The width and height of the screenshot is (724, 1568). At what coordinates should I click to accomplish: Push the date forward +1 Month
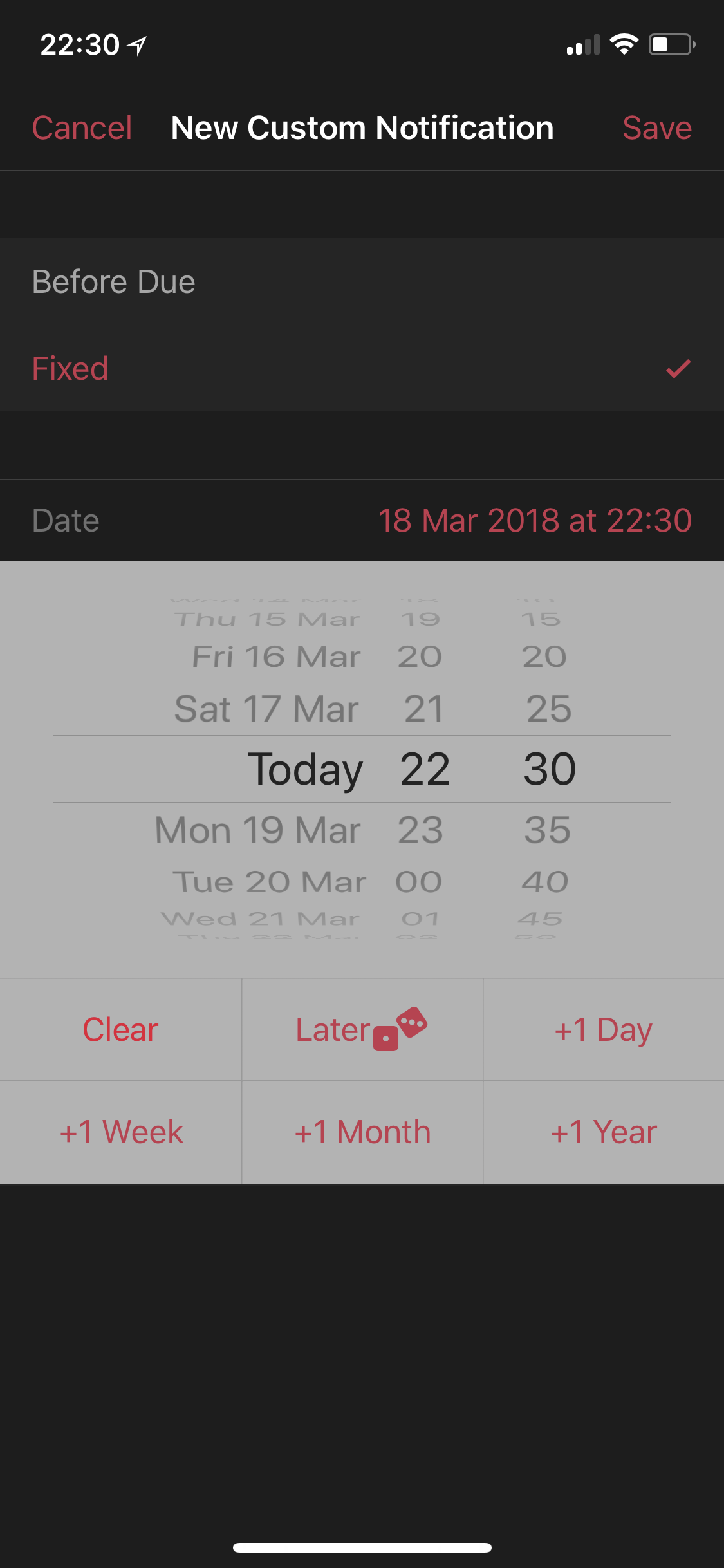click(x=362, y=1132)
